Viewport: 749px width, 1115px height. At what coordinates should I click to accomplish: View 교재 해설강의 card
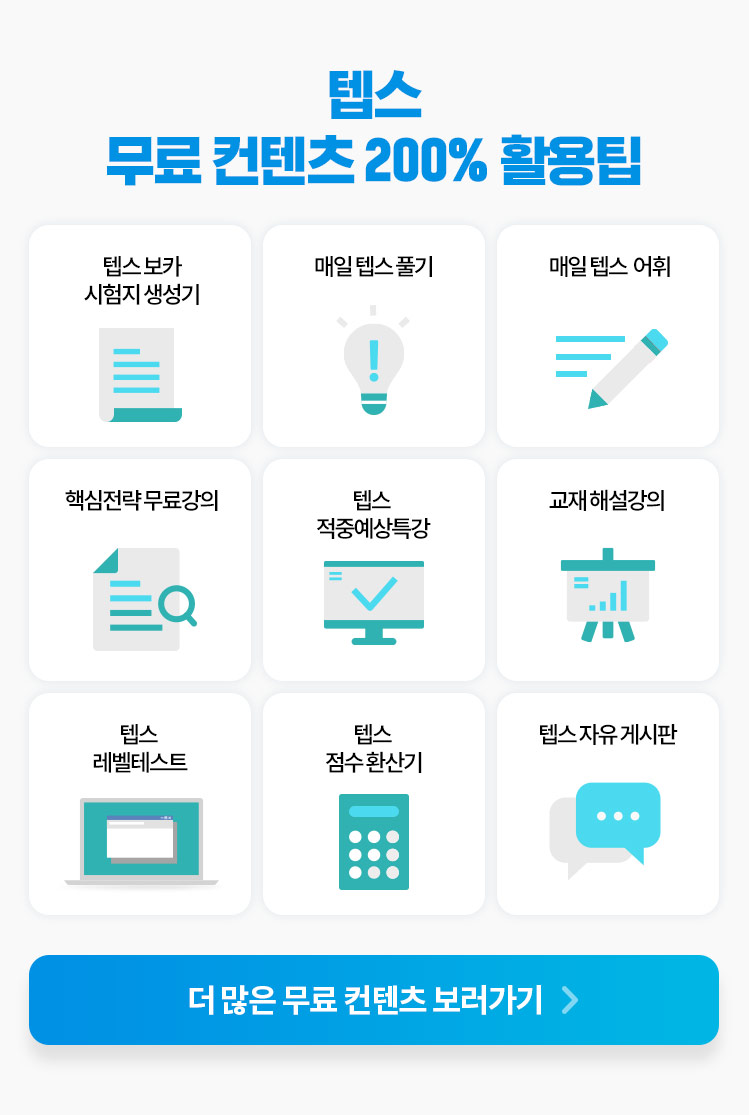(x=608, y=570)
